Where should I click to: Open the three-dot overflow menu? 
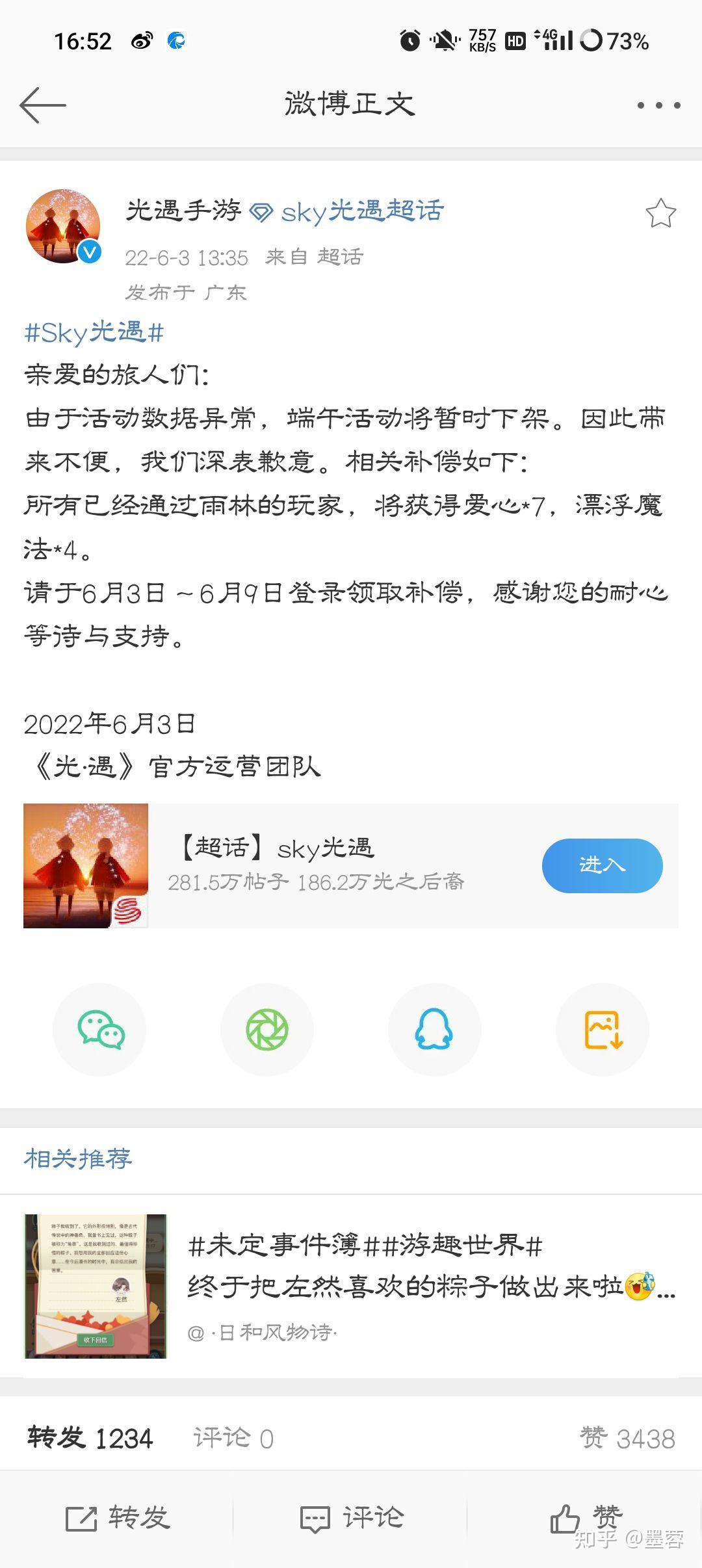point(658,105)
